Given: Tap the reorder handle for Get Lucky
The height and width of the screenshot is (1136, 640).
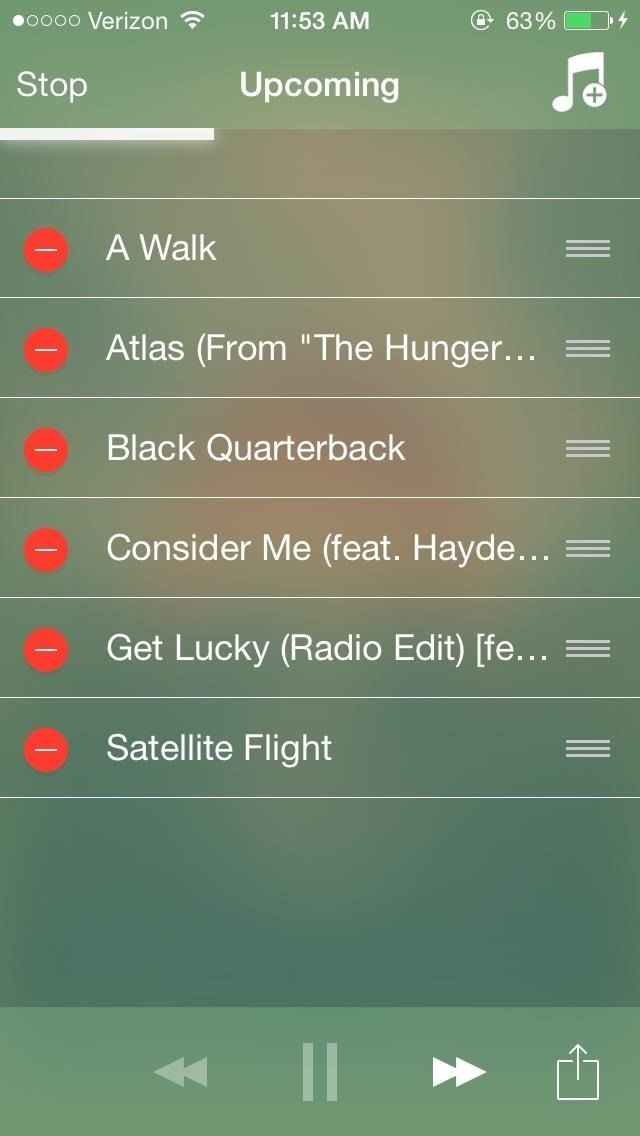Looking at the screenshot, I should tap(588, 649).
